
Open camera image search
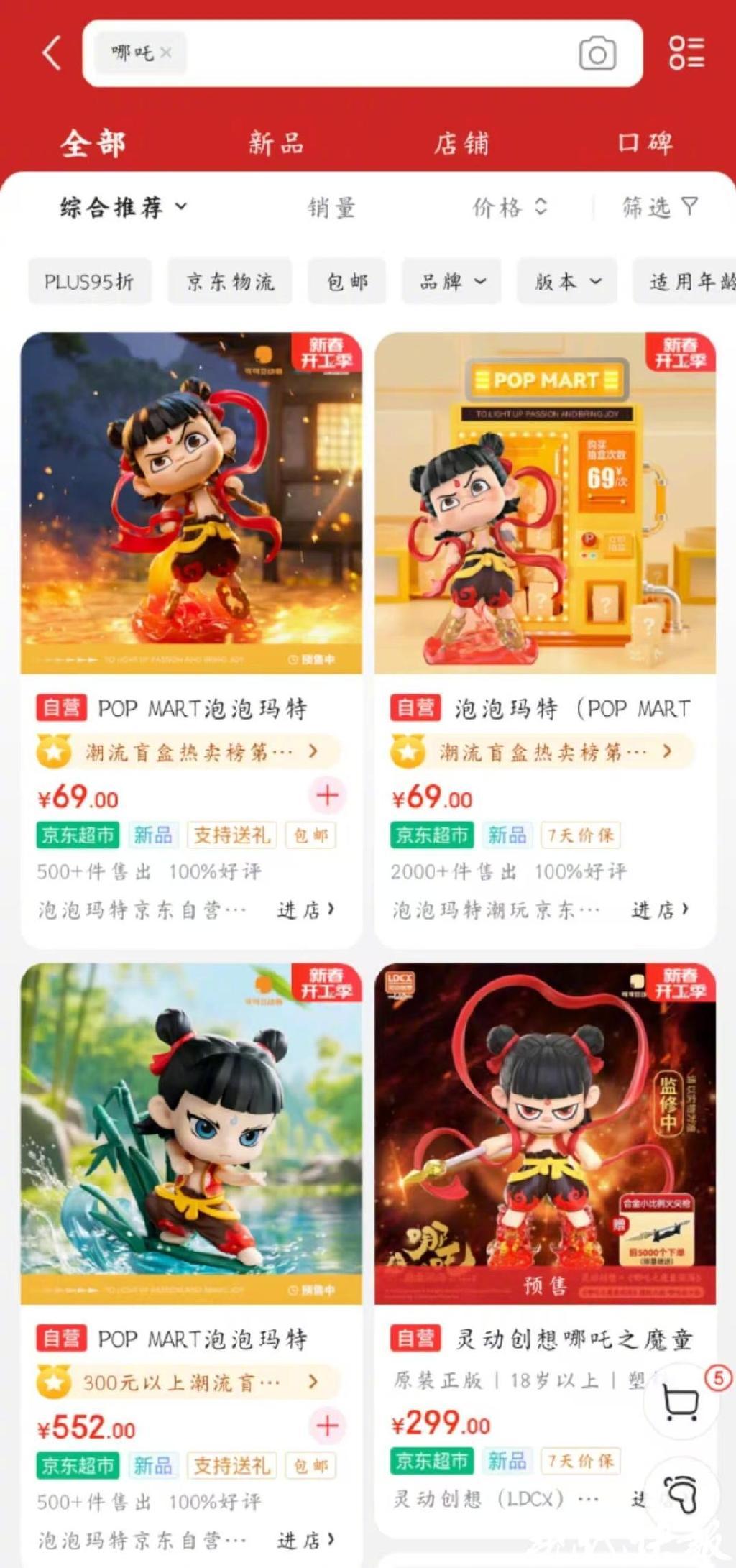pyautogui.click(x=597, y=54)
